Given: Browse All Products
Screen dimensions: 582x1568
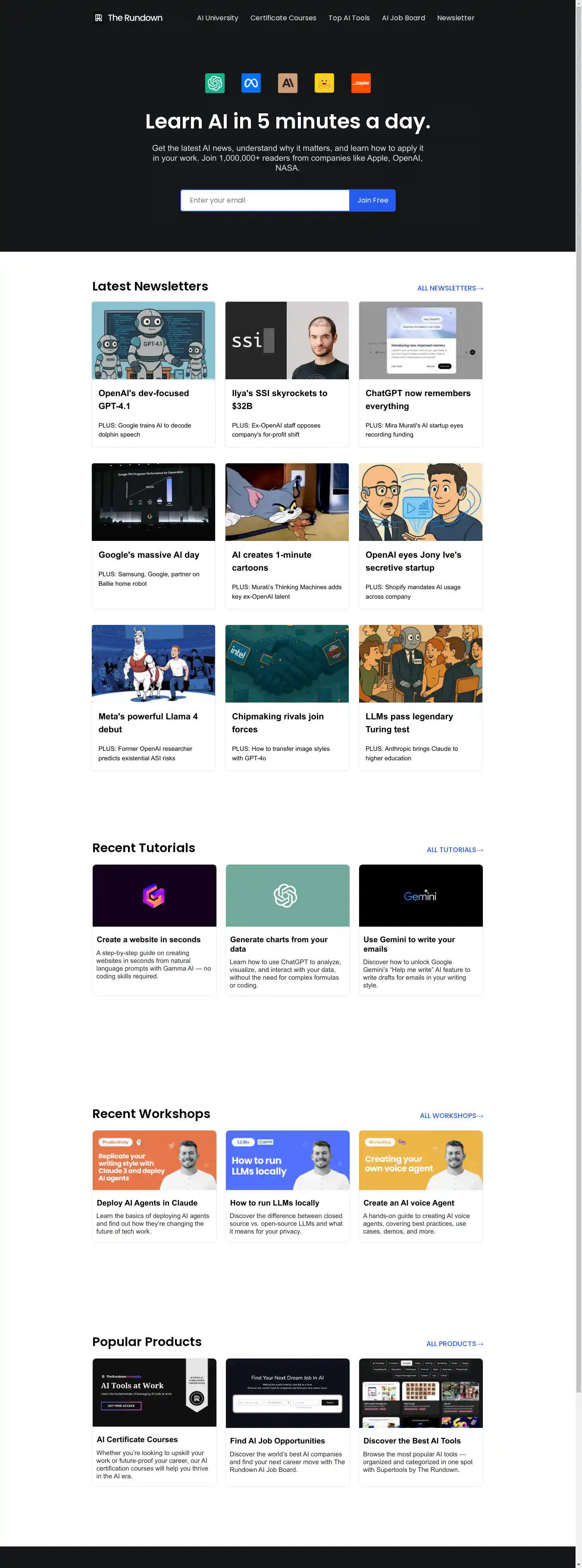Looking at the screenshot, I should pyautogui.click(x=454, y=1343).
